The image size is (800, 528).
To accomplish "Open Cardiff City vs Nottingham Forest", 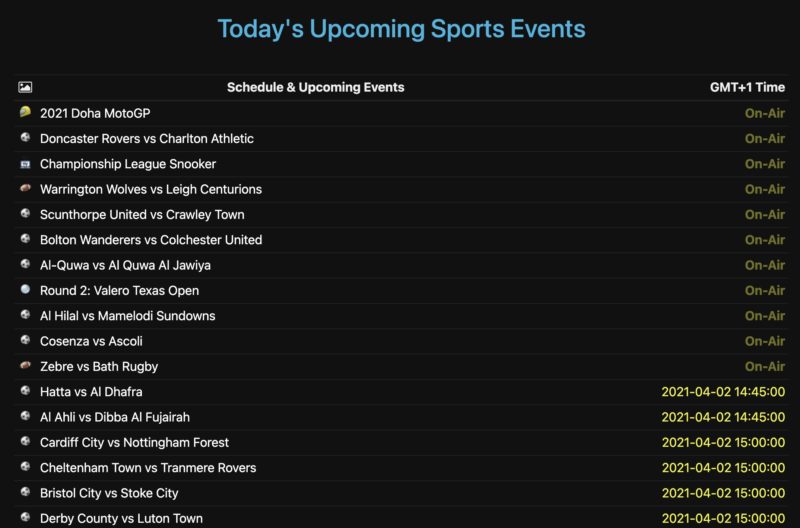I will click(134, 443).
